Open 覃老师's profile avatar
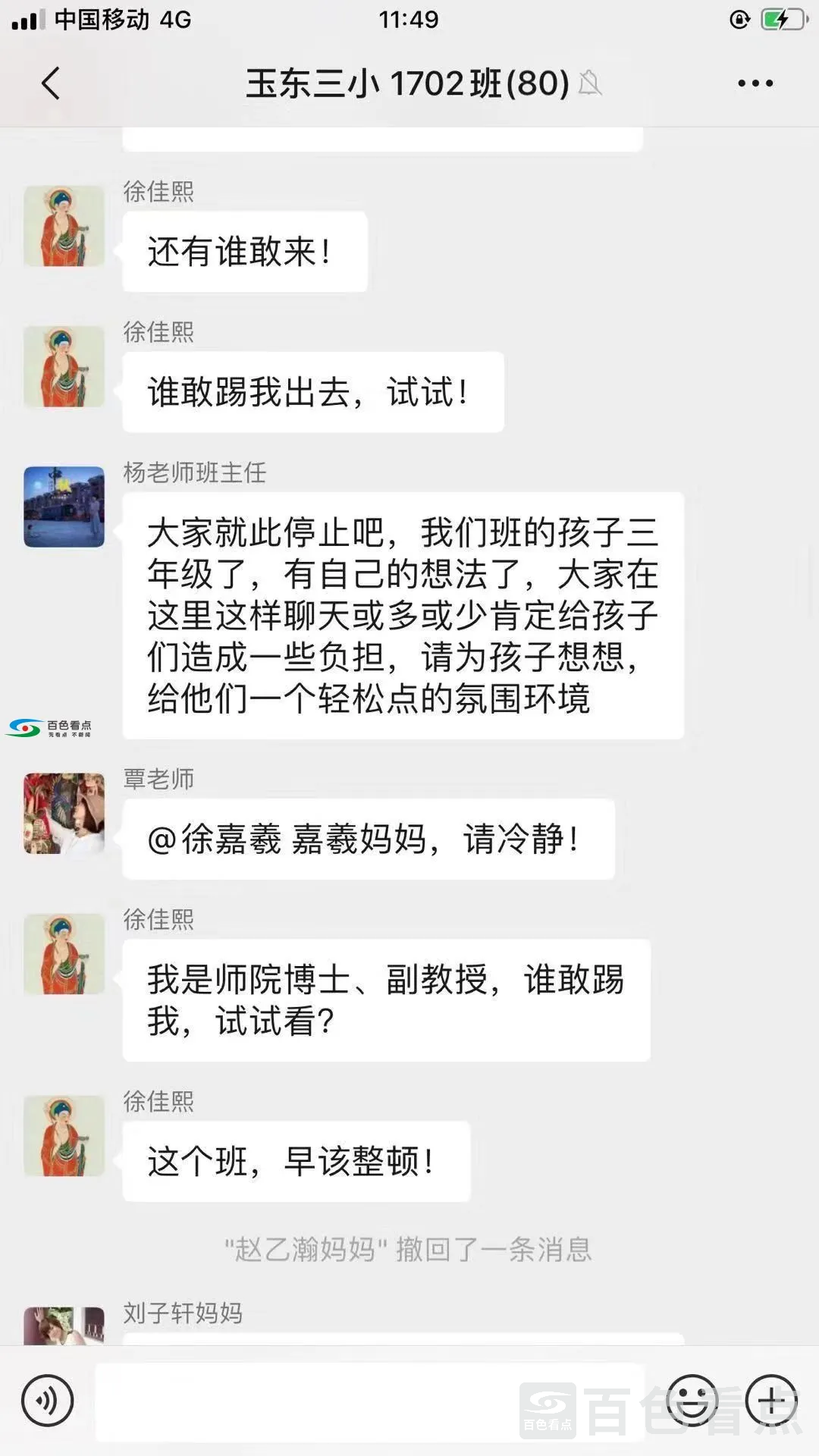The image size is (819, 1456). (x=64, y=813)
